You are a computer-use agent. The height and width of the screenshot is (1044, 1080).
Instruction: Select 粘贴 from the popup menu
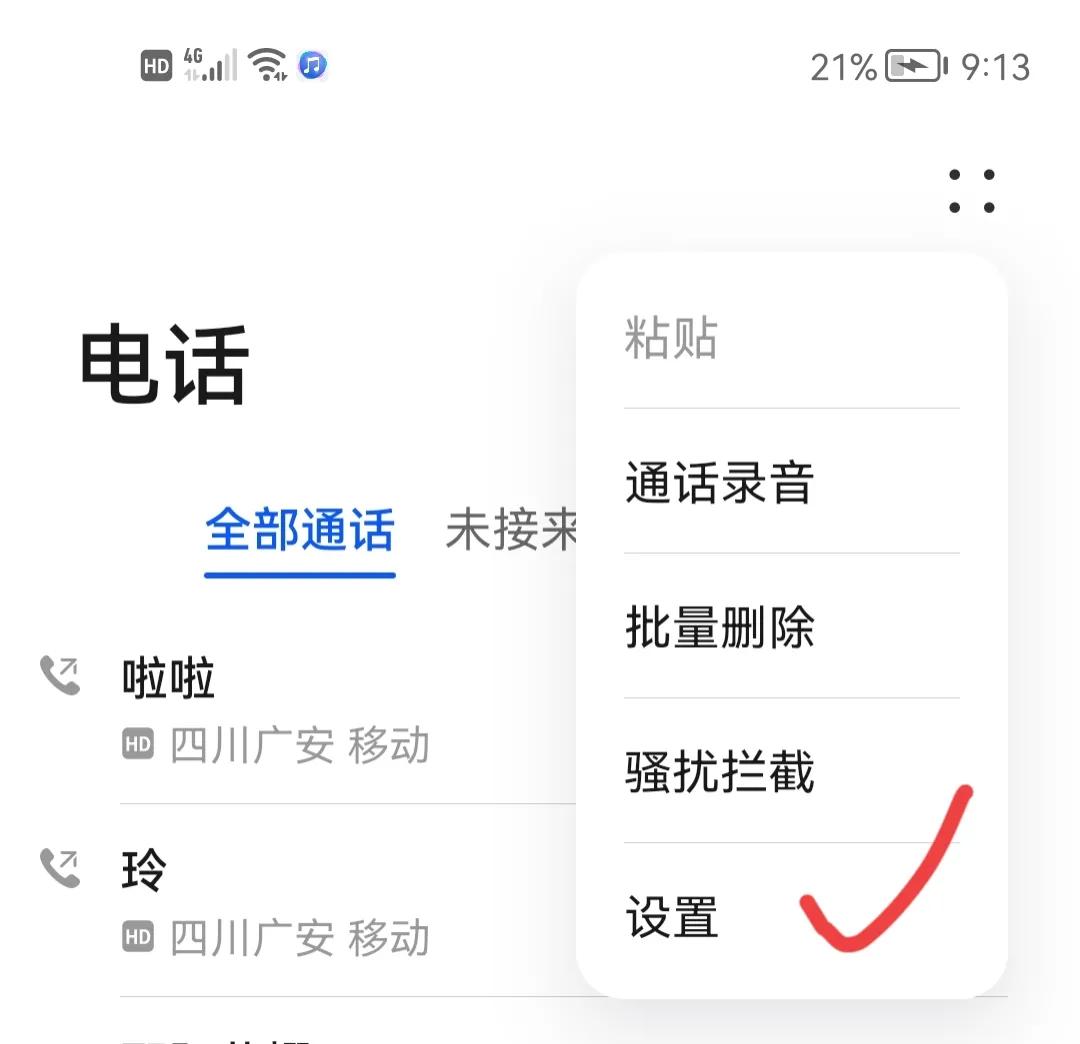click(x=791, y=337)
